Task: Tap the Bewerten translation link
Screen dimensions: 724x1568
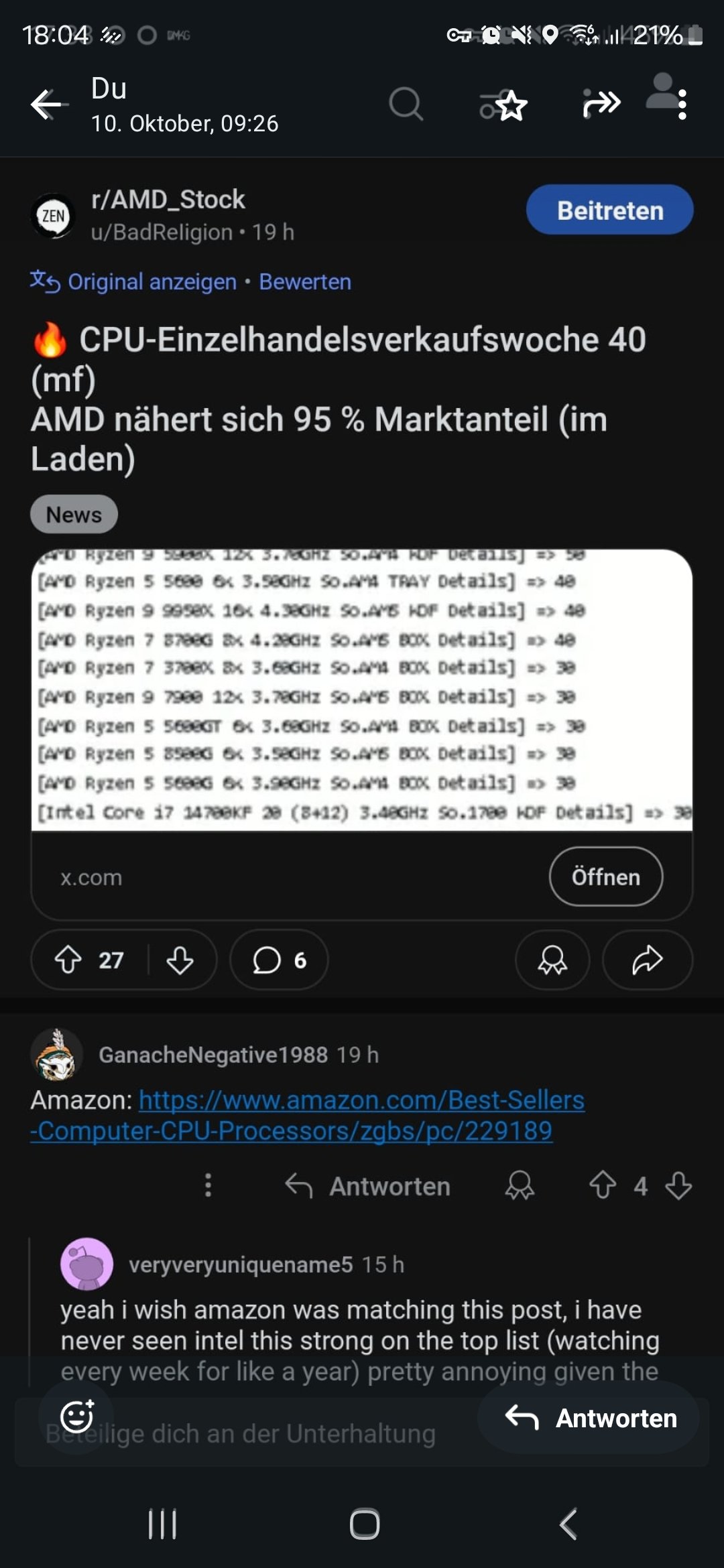Action: coord(305,282)
